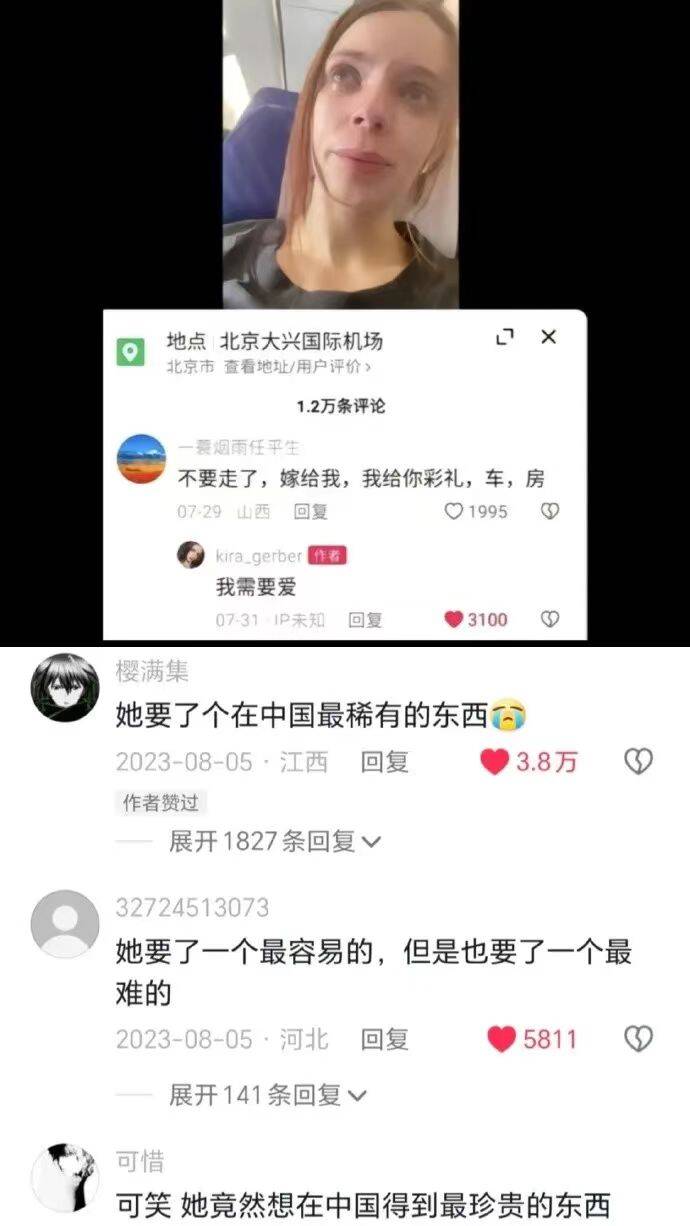Reply to the comment by 32724513073

(x=384, y=1039)
